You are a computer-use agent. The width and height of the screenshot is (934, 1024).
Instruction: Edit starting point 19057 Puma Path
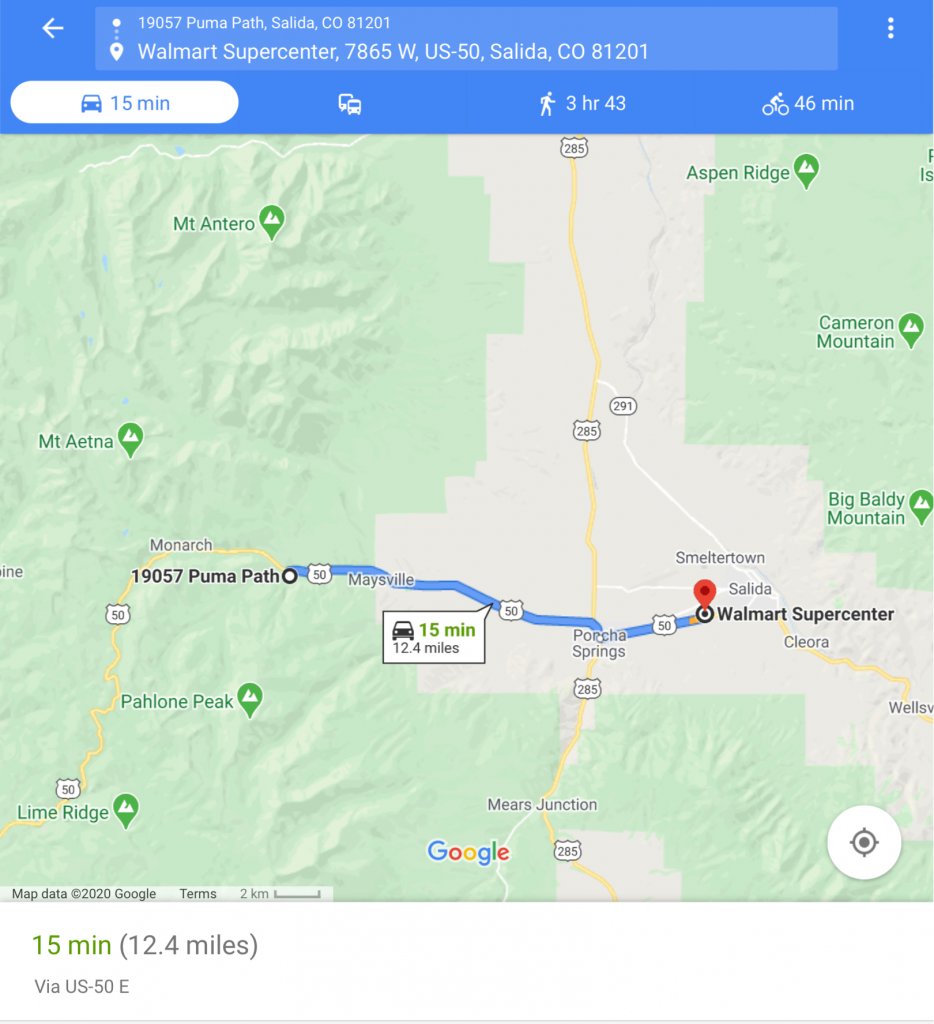(x=264, y=22)
